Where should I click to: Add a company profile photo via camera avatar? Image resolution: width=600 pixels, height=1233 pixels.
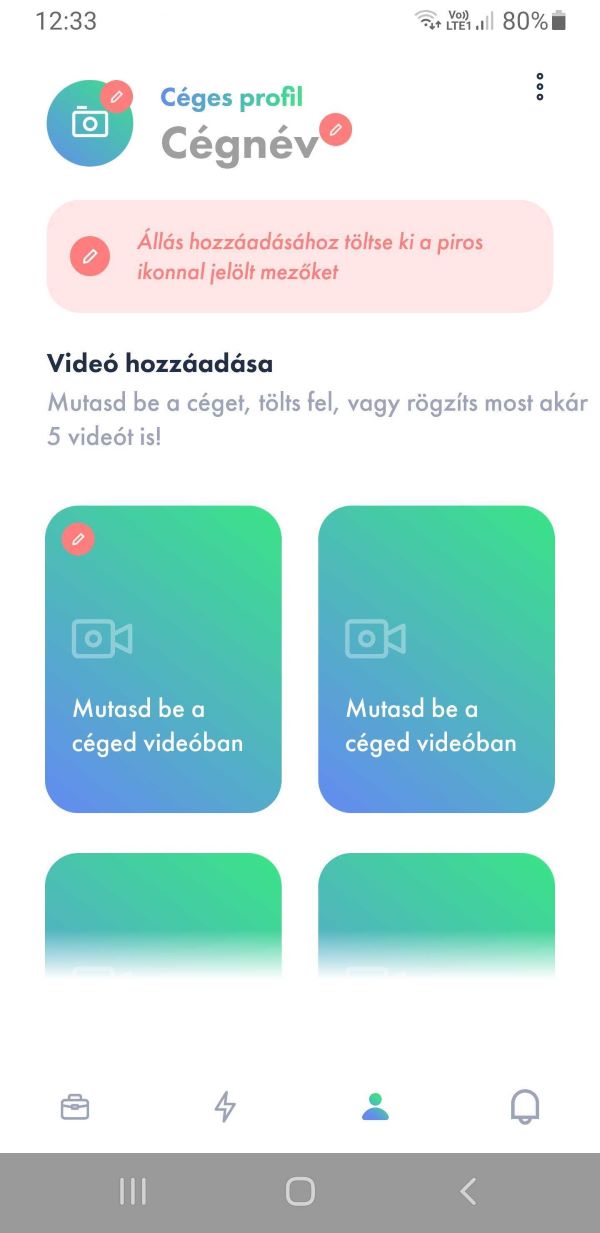click(x=89, y=123)
